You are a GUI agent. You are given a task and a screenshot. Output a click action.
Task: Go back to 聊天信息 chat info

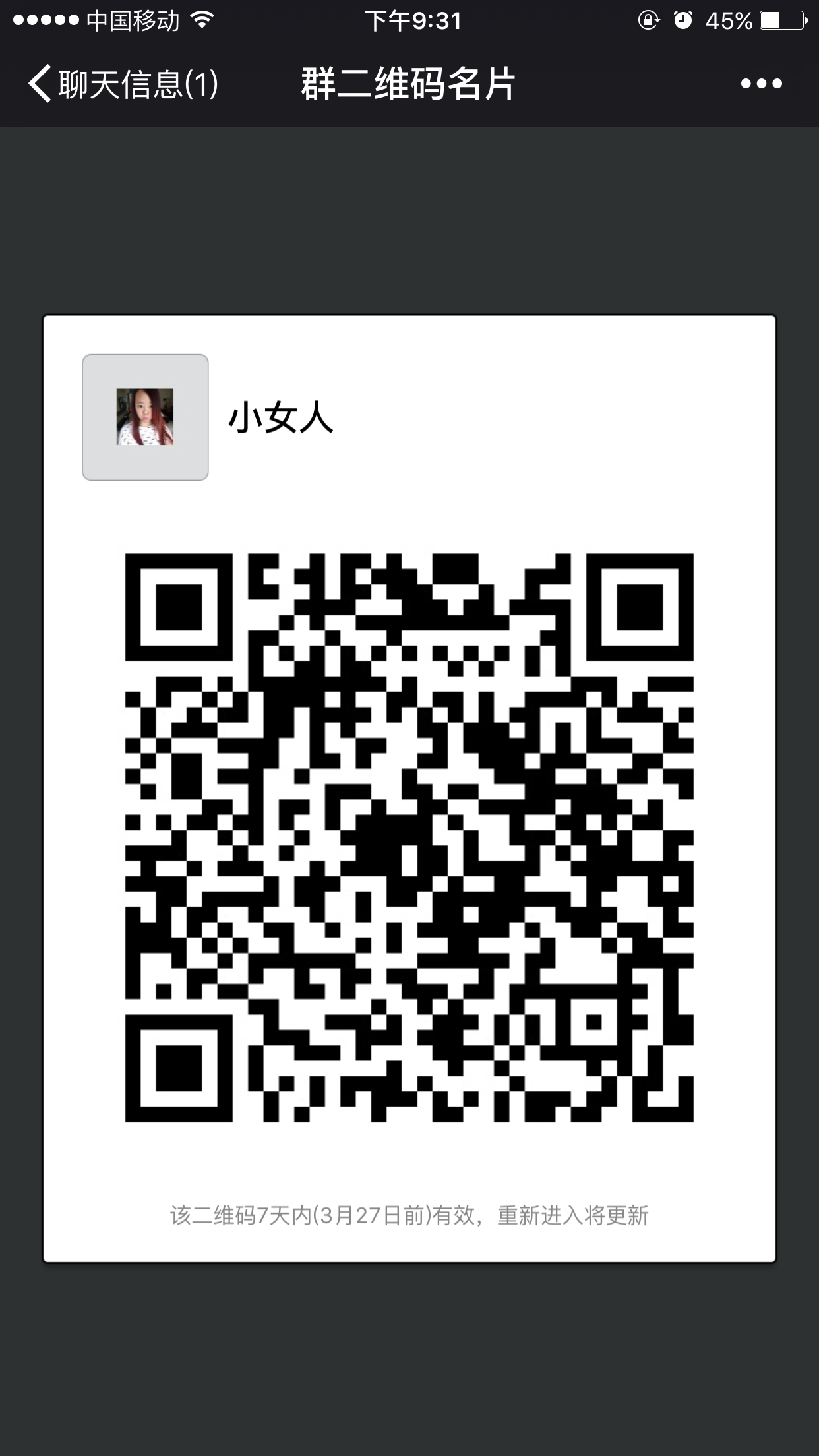tap(123, 84)
